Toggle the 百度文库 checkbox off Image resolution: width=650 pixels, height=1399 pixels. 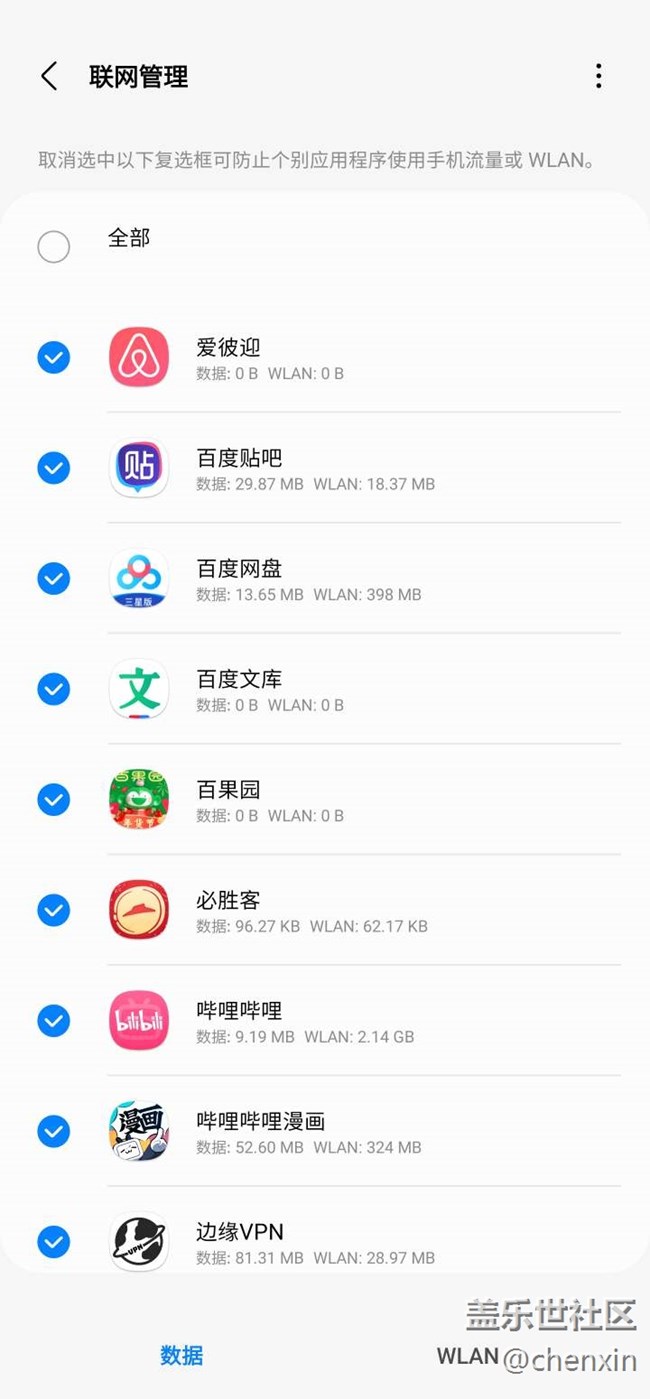click(54, 689)
